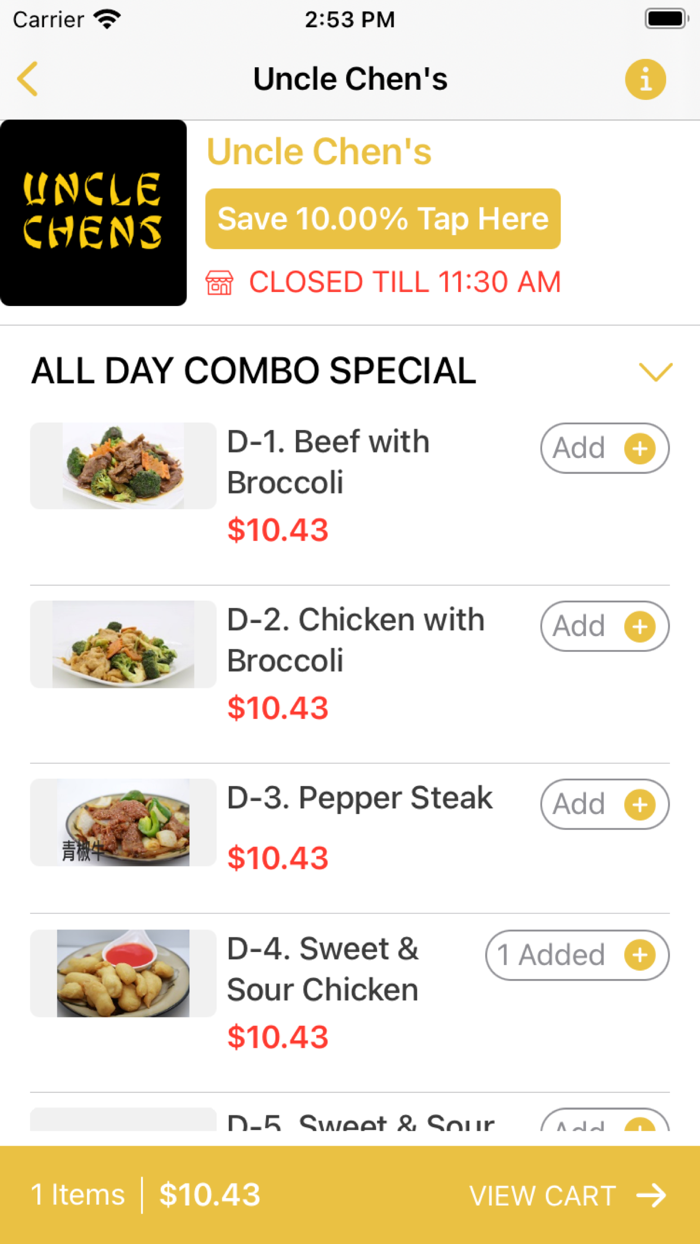700x1244 pixels.
Task: Tap the Save 10.00% Tap Here button
Action: [383, 219]
